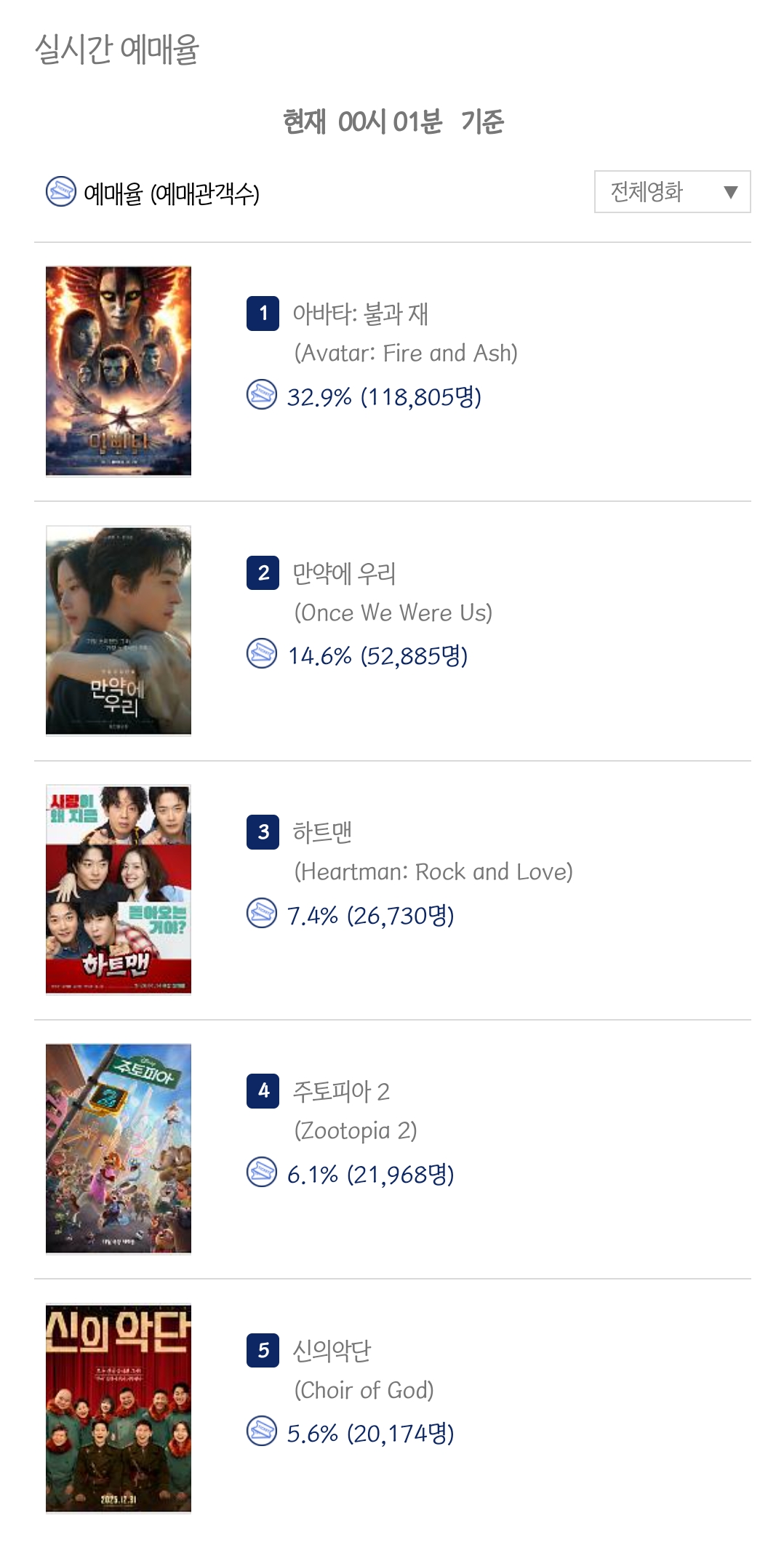Open the 신의악단 movie poster
The height and width of the screenshot is (1545, 784).
119,1408
